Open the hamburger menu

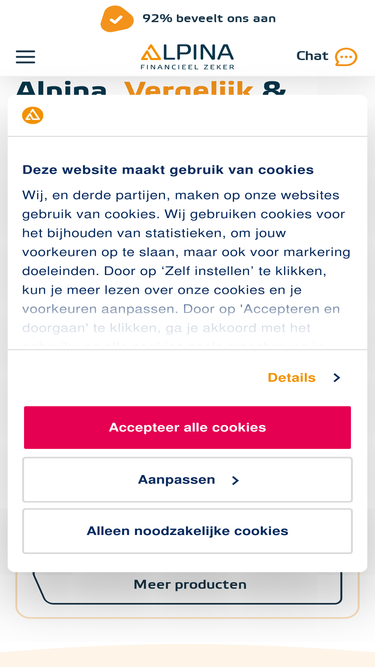[26, 57]
